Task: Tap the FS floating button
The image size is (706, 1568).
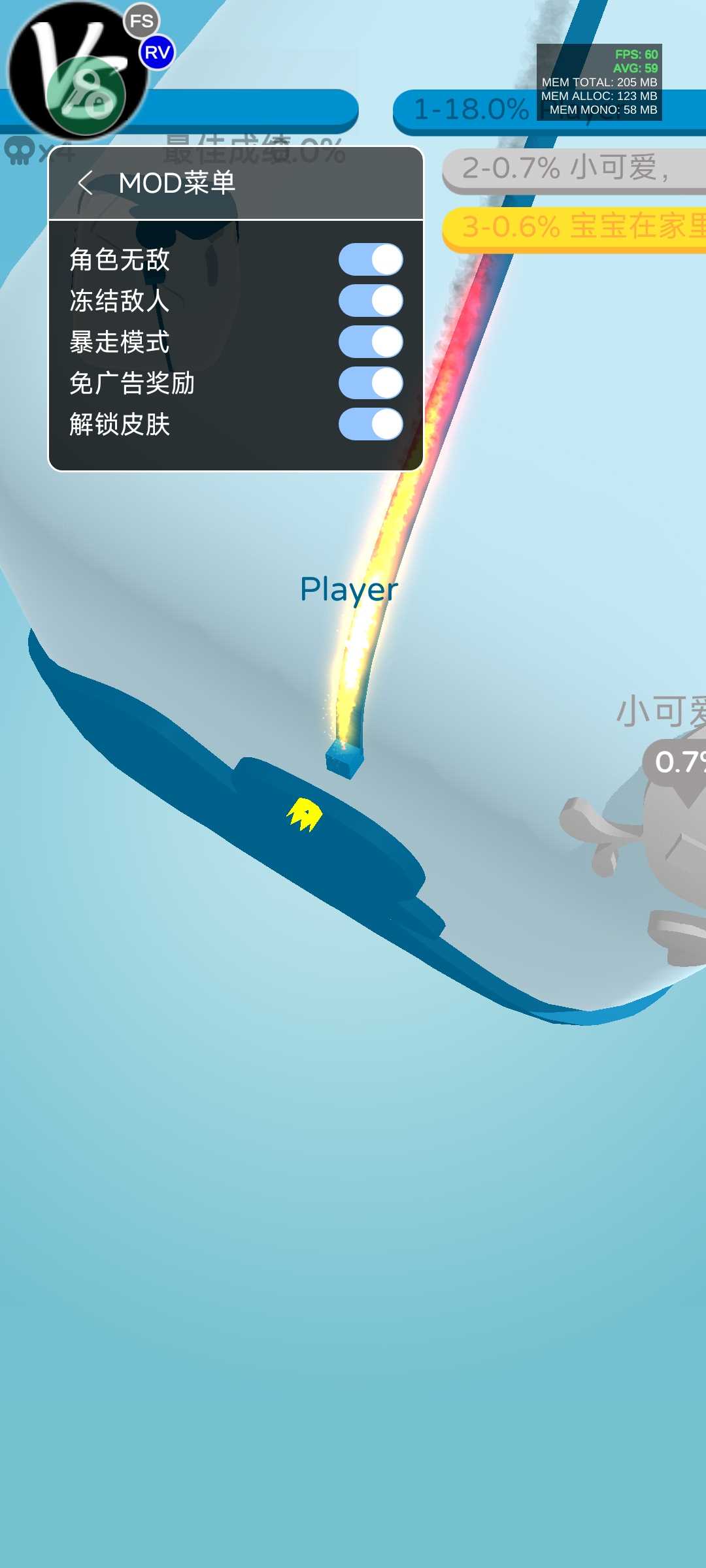Action: tap(141, 21)
